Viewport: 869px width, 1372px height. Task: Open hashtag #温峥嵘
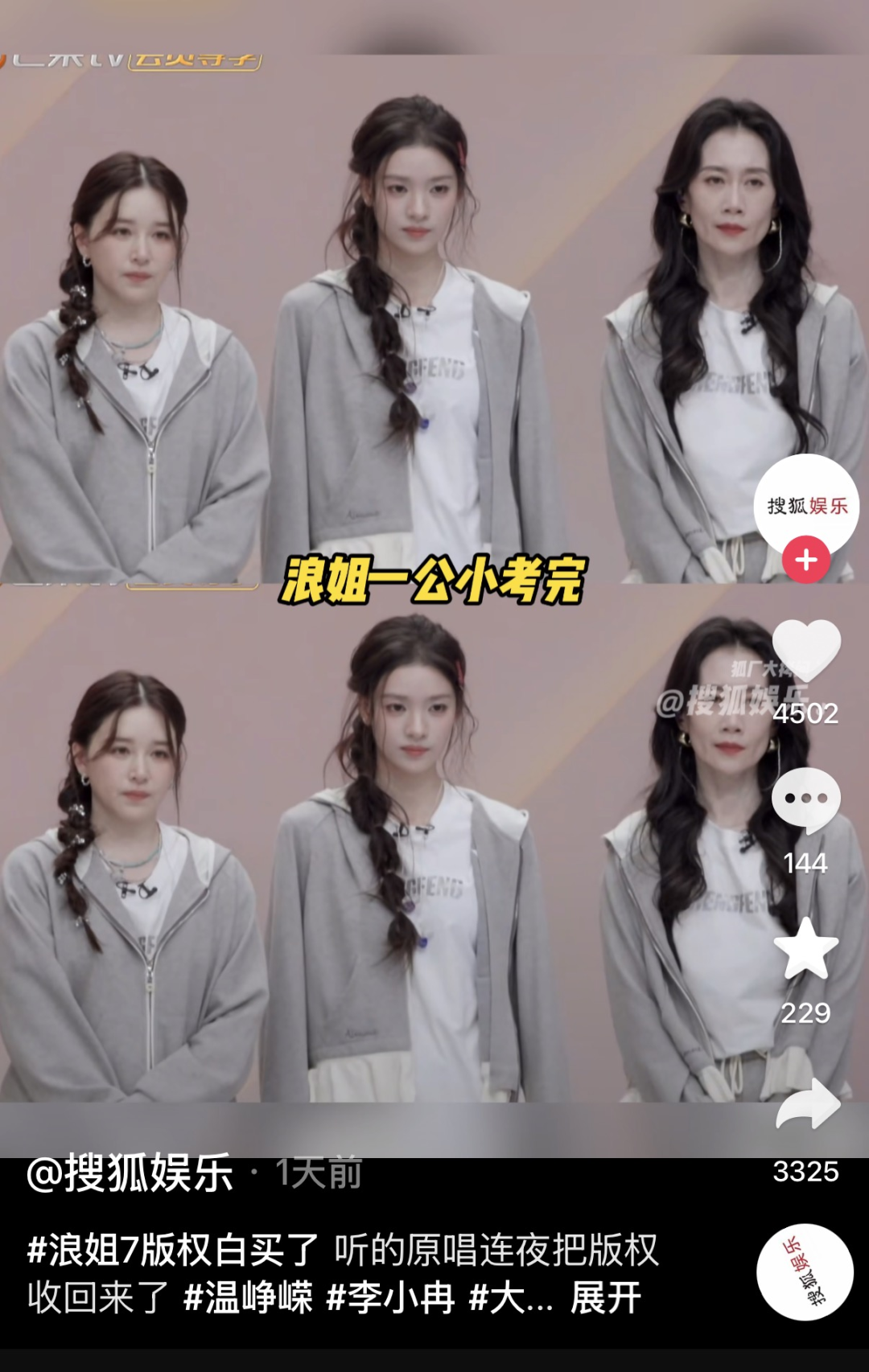tap(248, 1298)
